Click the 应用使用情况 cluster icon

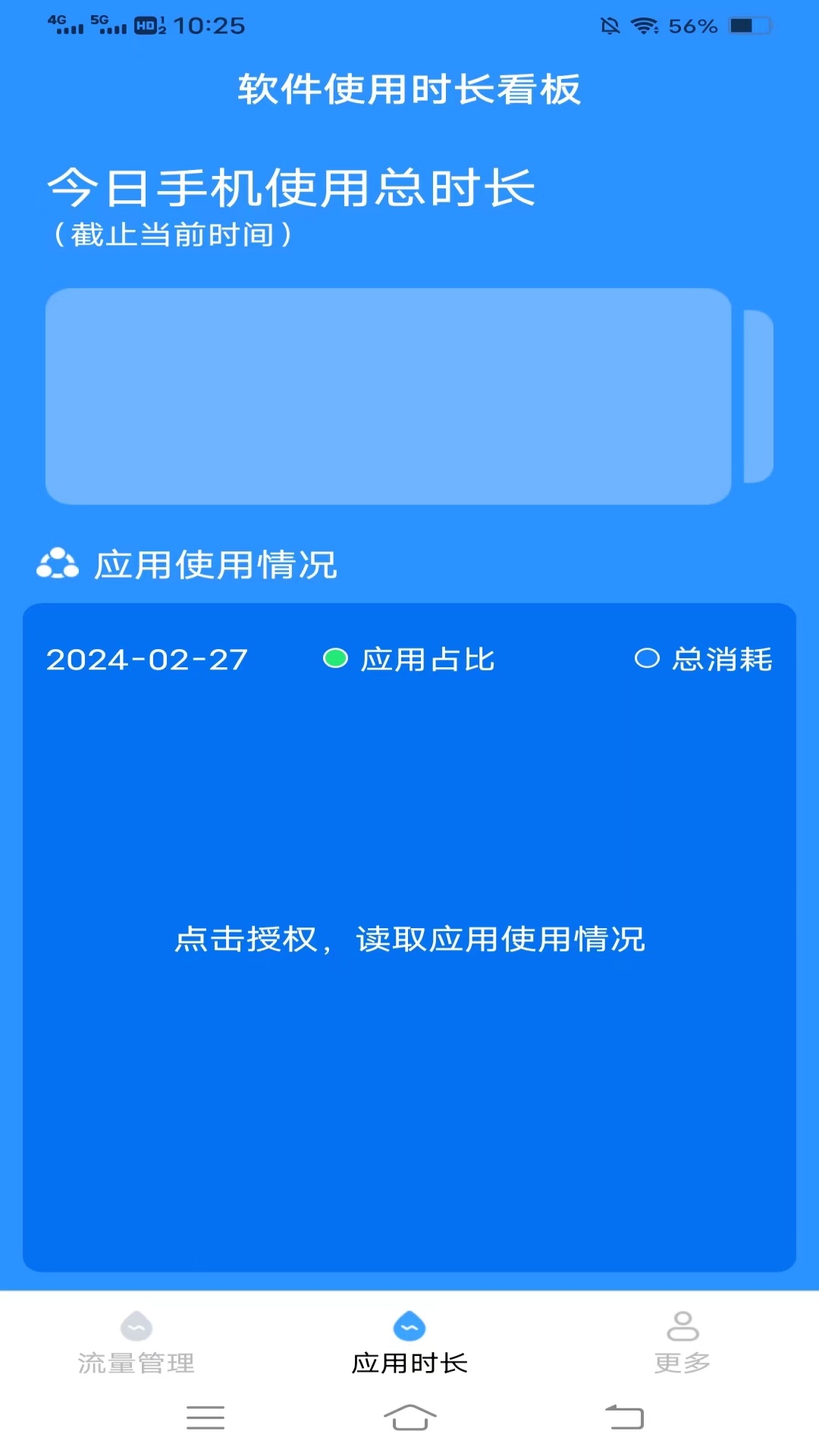(58, 564)
